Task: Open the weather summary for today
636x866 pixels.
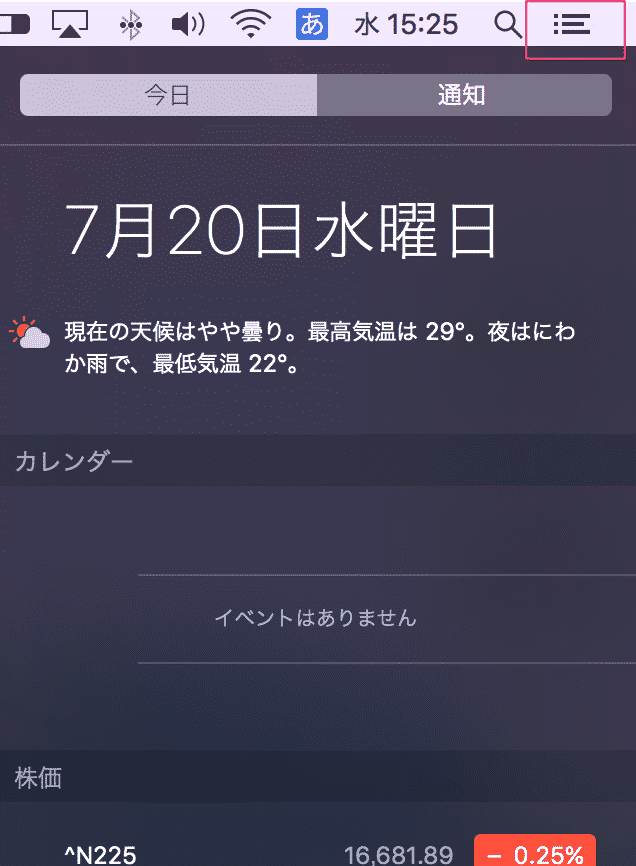Action: (310, 346)
